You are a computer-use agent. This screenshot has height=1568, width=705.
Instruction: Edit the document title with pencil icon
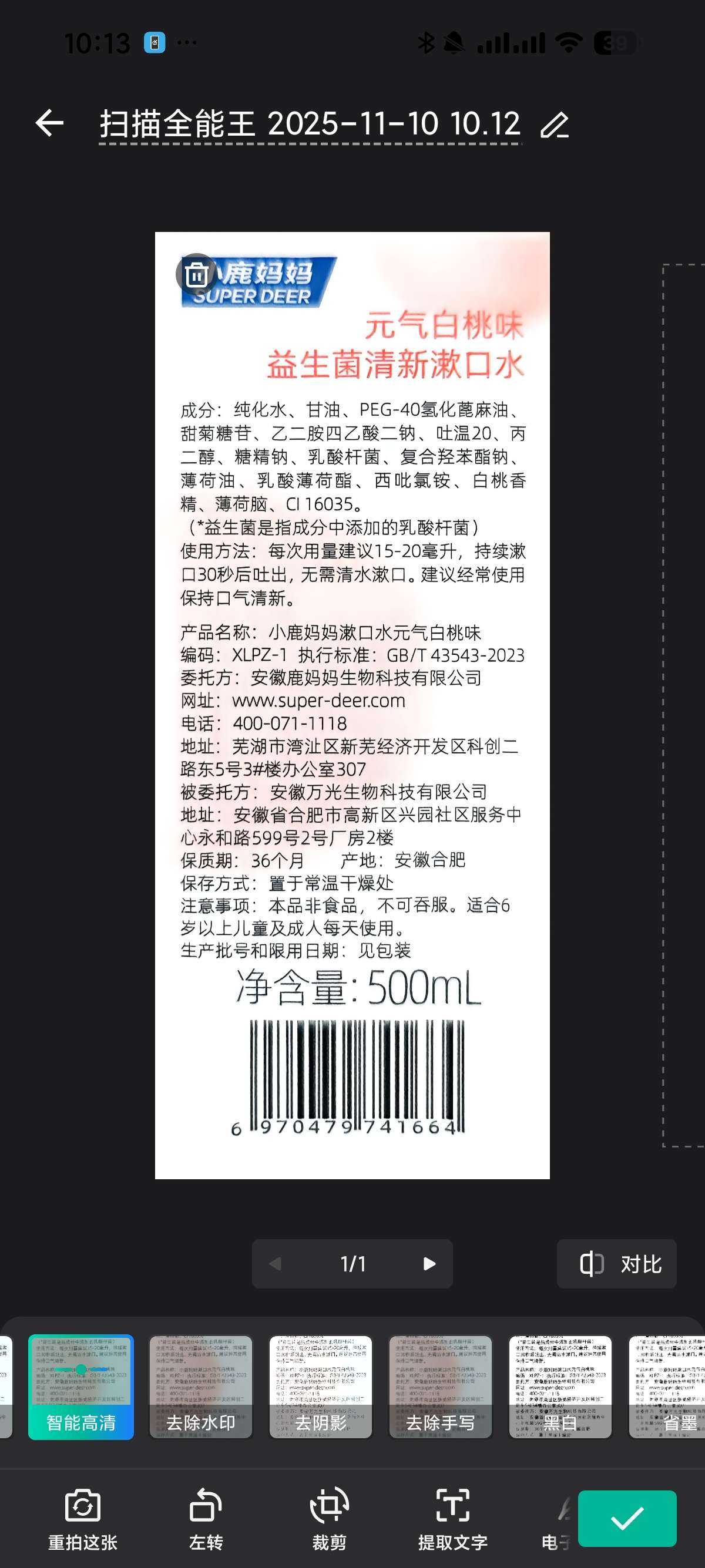click(554, 126)
